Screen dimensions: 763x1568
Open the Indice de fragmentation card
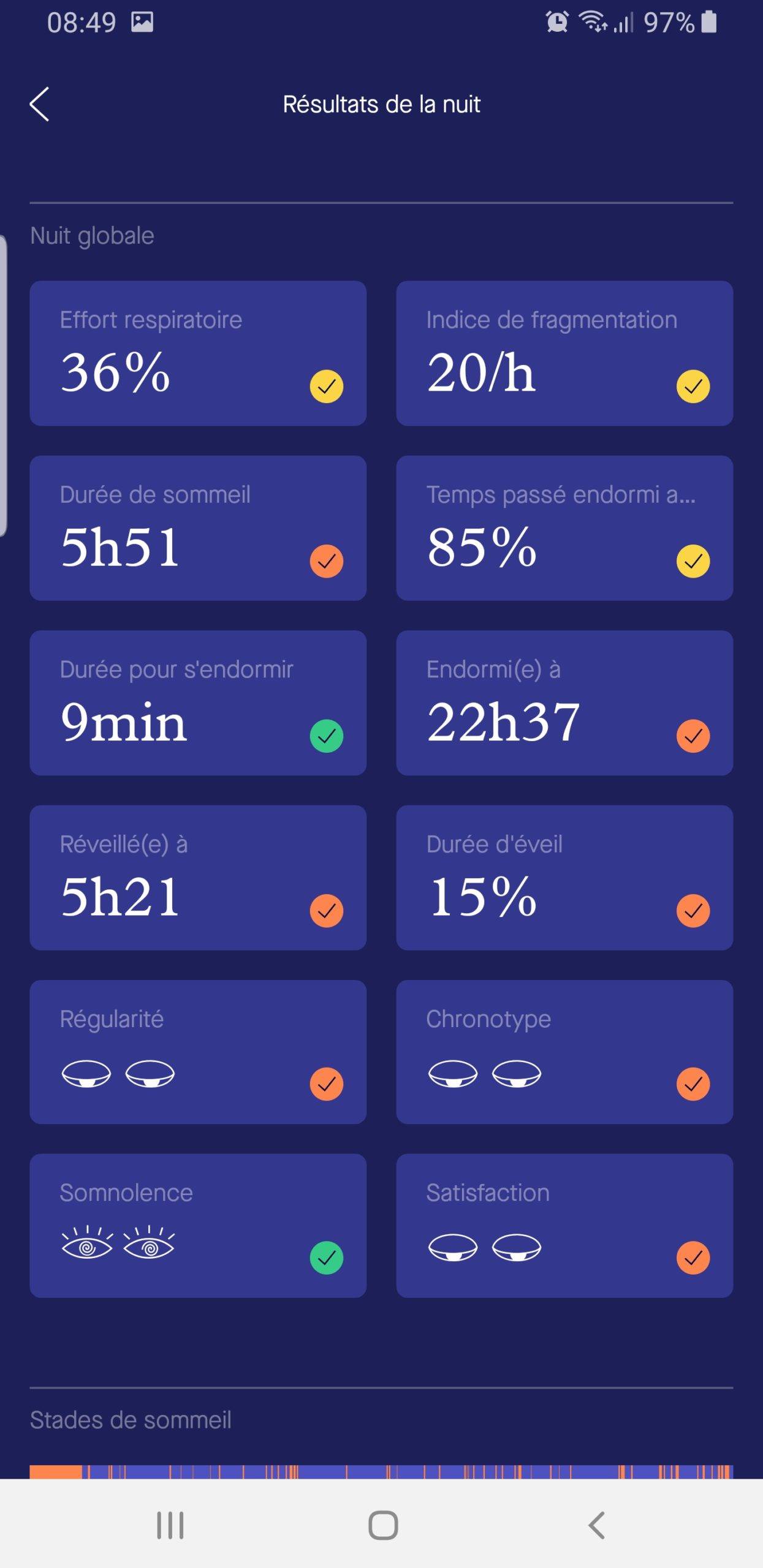tap(564, 353)
